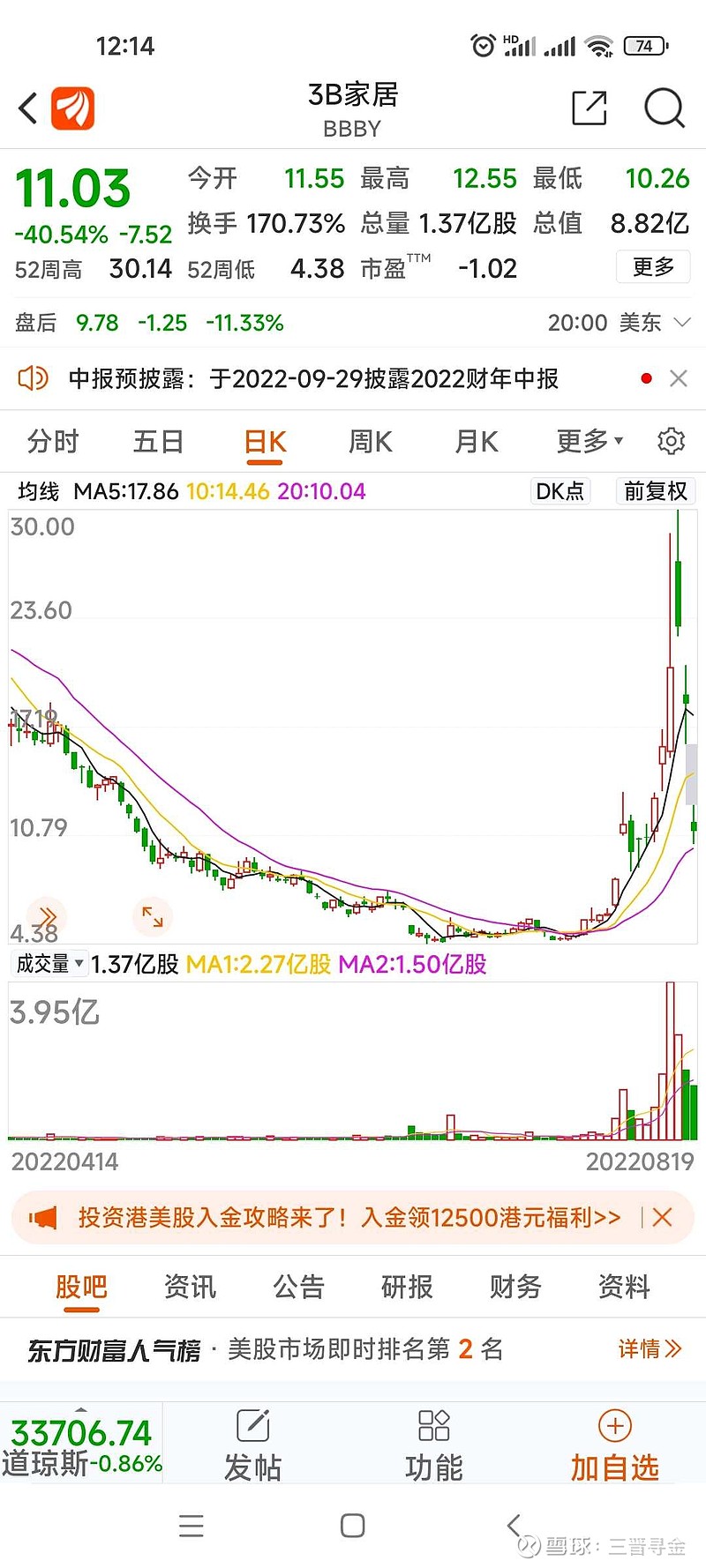Image resolution: width=706 pixels, height=1568 pixels.
Task: Open 详情 for popularity ranking
Action: point(650,1348)
